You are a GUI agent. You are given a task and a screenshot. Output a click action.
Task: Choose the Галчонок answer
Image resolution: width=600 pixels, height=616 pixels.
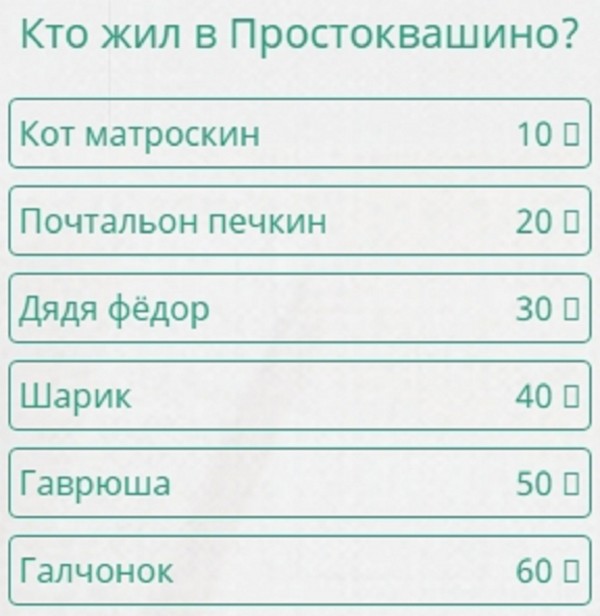click(299, 571)
